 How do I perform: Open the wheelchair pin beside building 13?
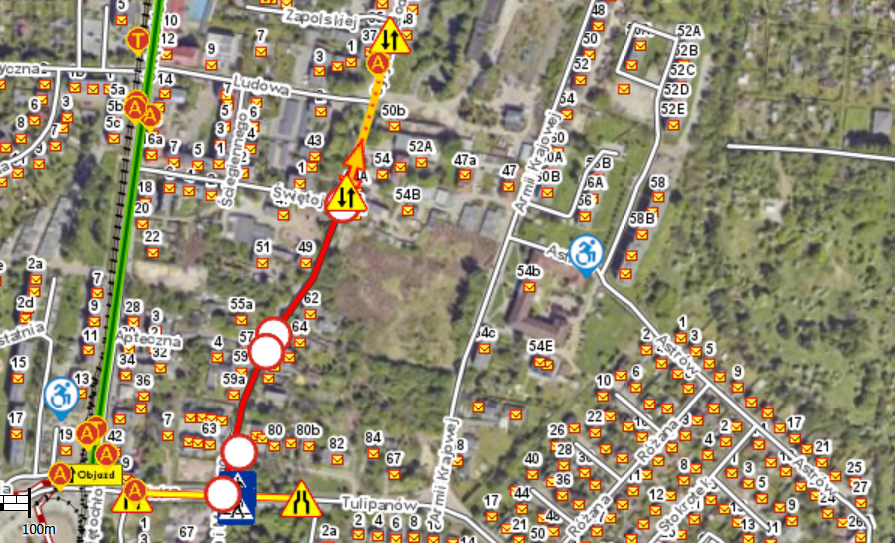click(60, 395)
